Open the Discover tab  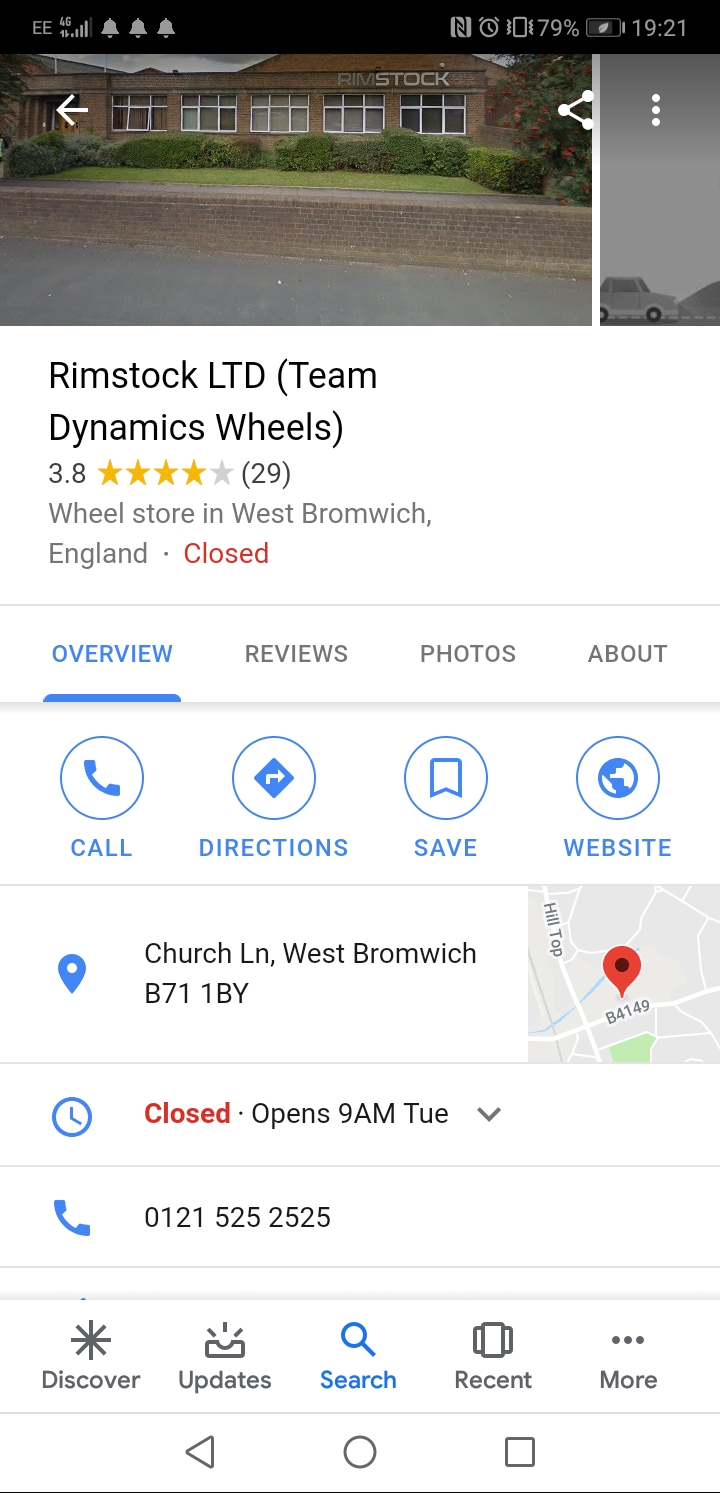91,1356
